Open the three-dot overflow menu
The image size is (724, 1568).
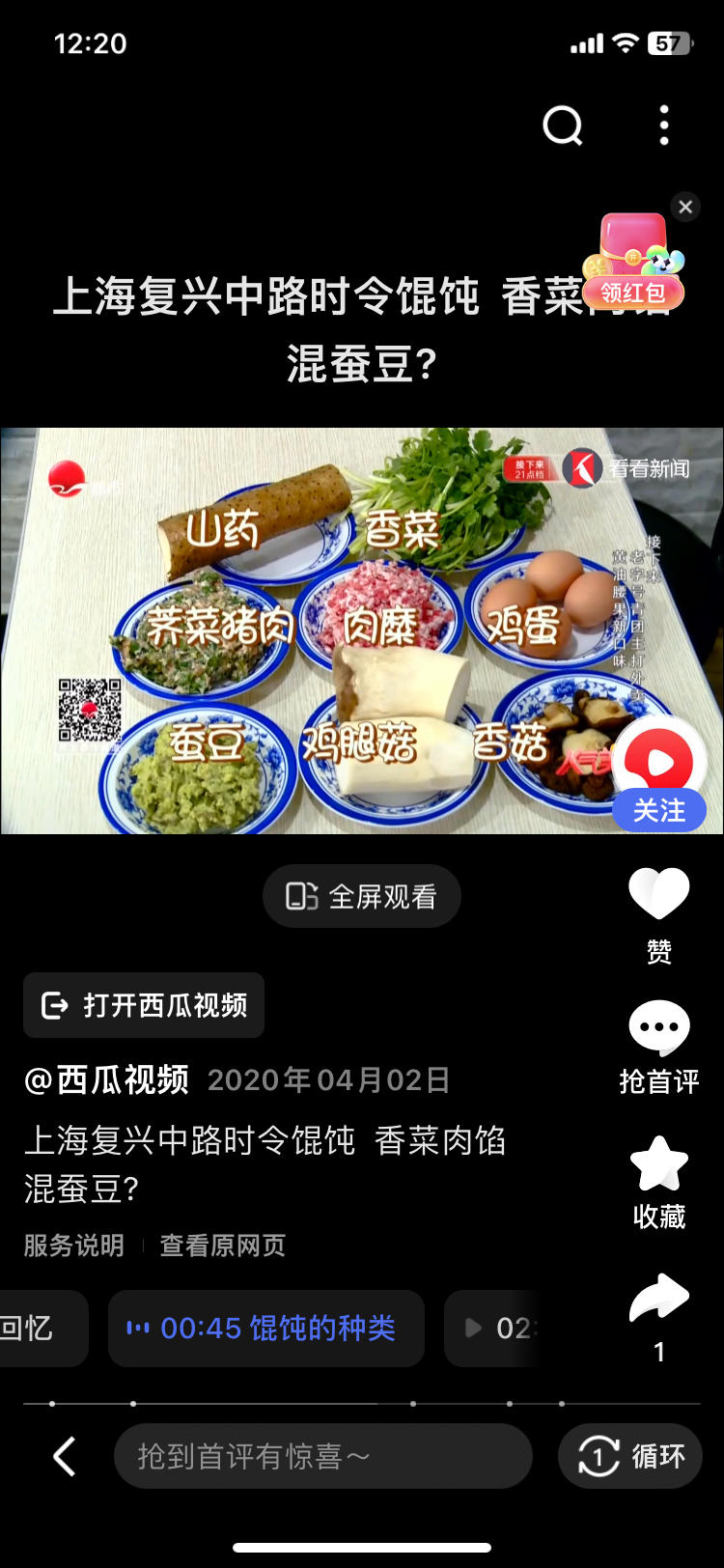tap(664, 126)
